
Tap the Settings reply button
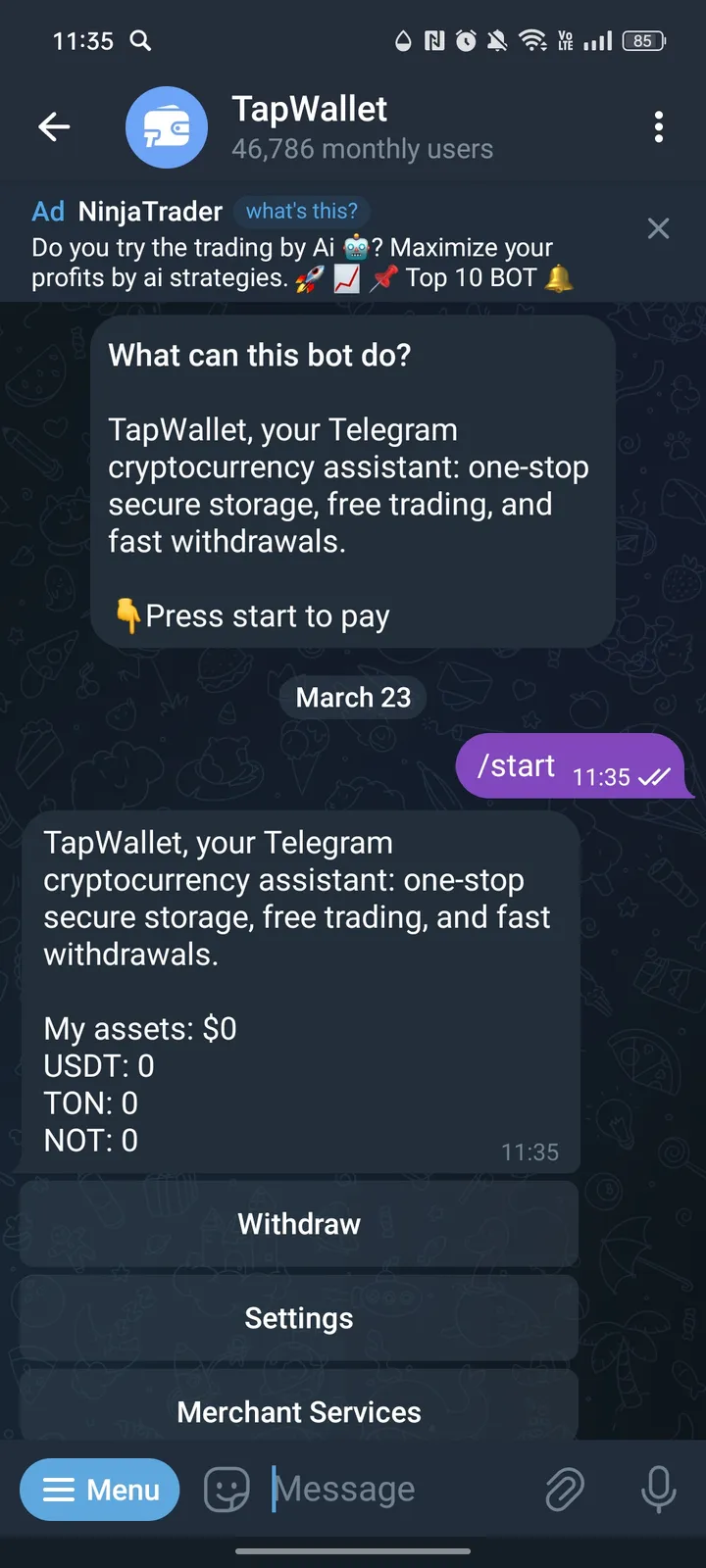click(298, 1317)
